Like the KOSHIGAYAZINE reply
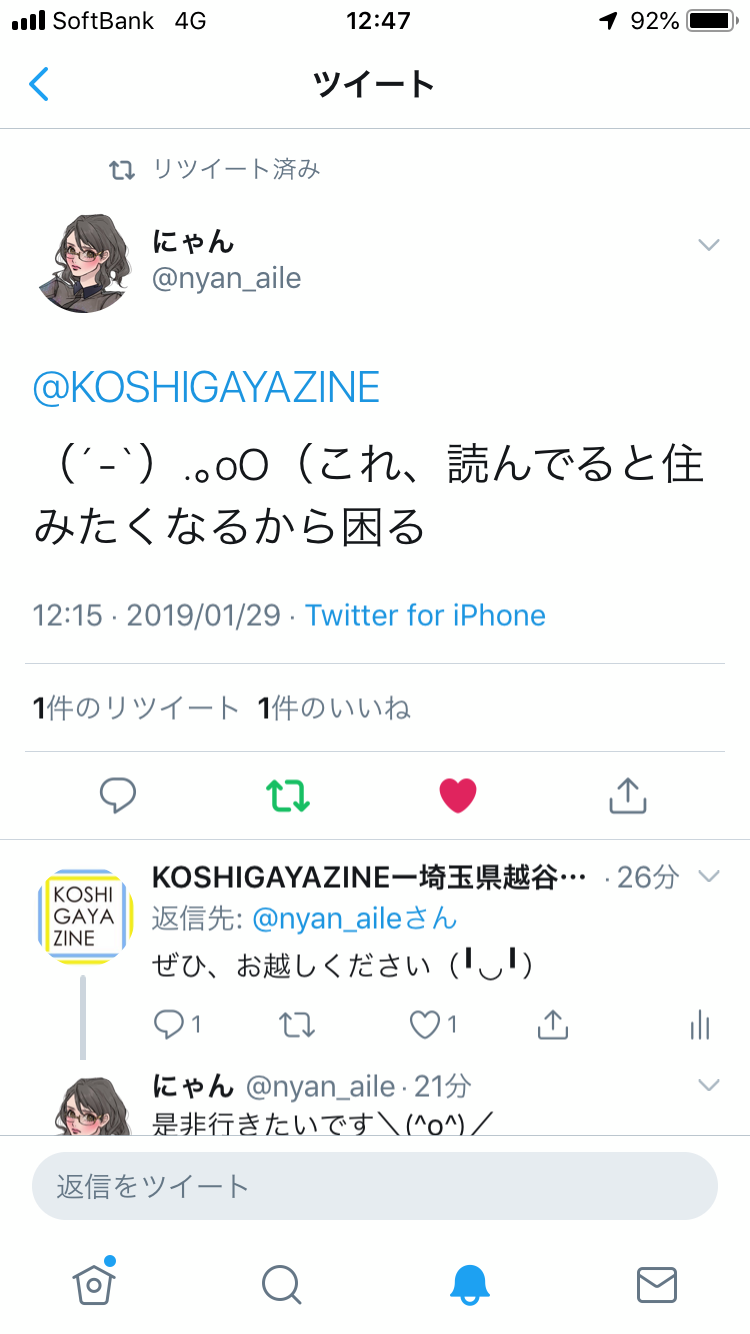This screenshot has width=750, height=1334. point(426,1024)
